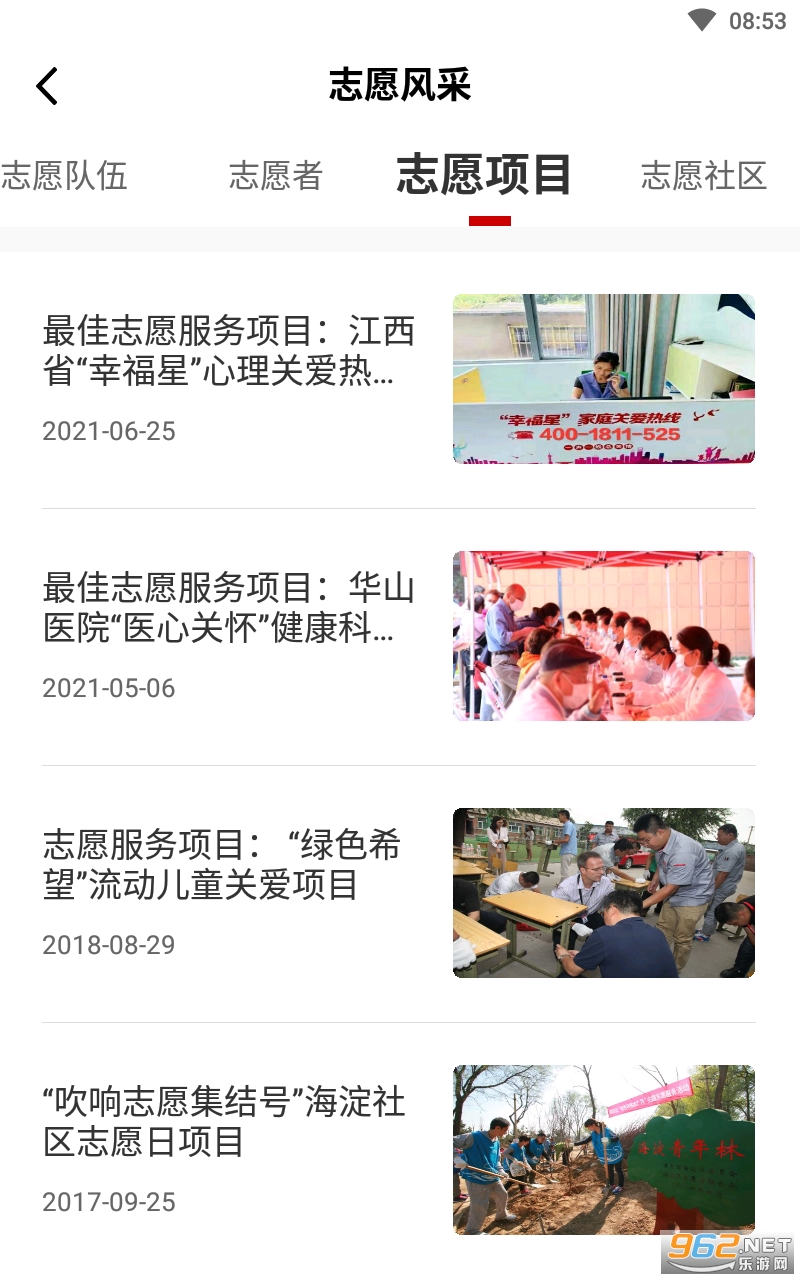The height and width of the screenshot is (1280, 800).
Task: Switch to the 志愿社区 tab
Action: coord(704,176)
